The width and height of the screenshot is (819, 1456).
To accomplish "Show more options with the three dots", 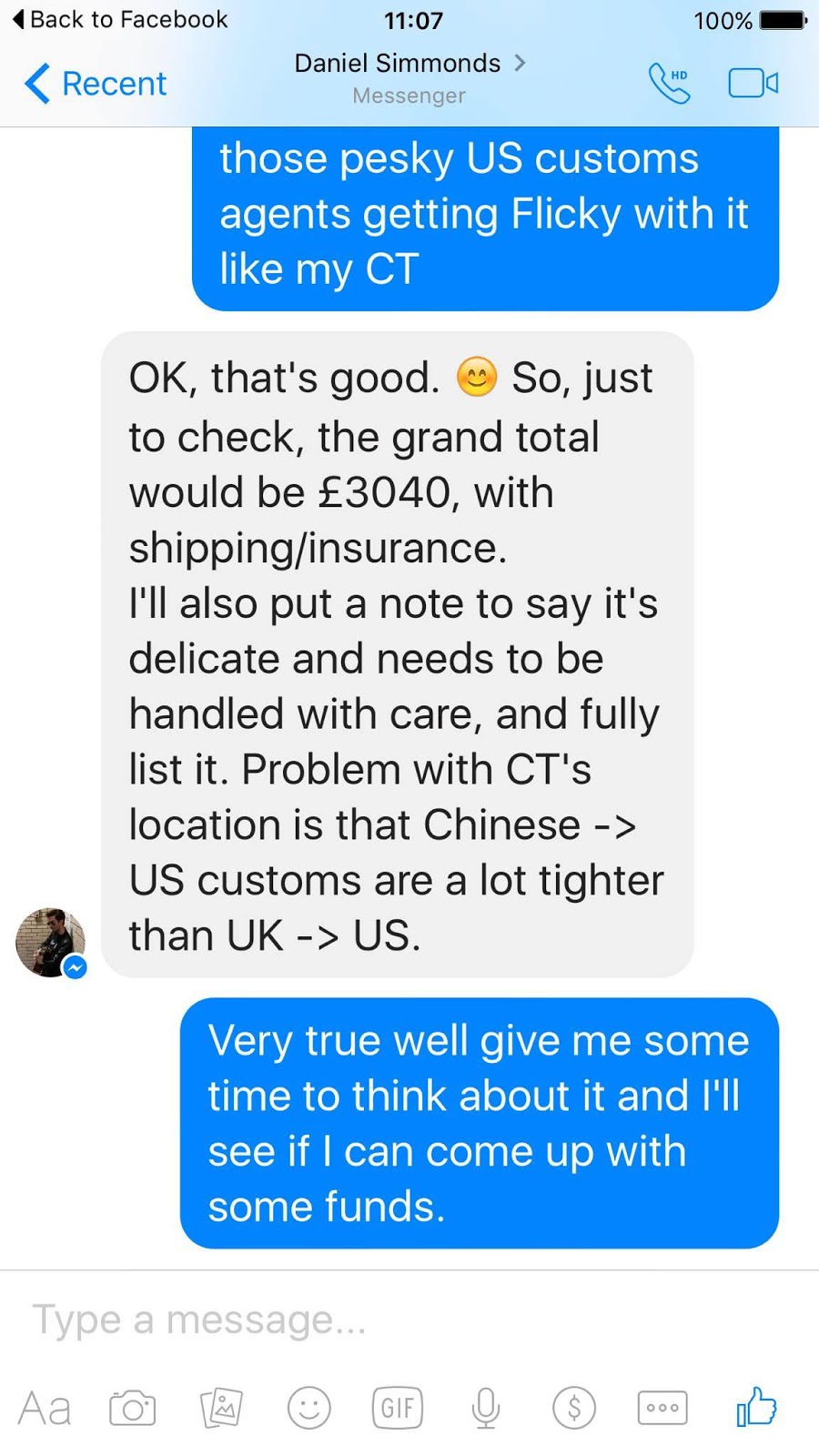I will click(662, 1409).
